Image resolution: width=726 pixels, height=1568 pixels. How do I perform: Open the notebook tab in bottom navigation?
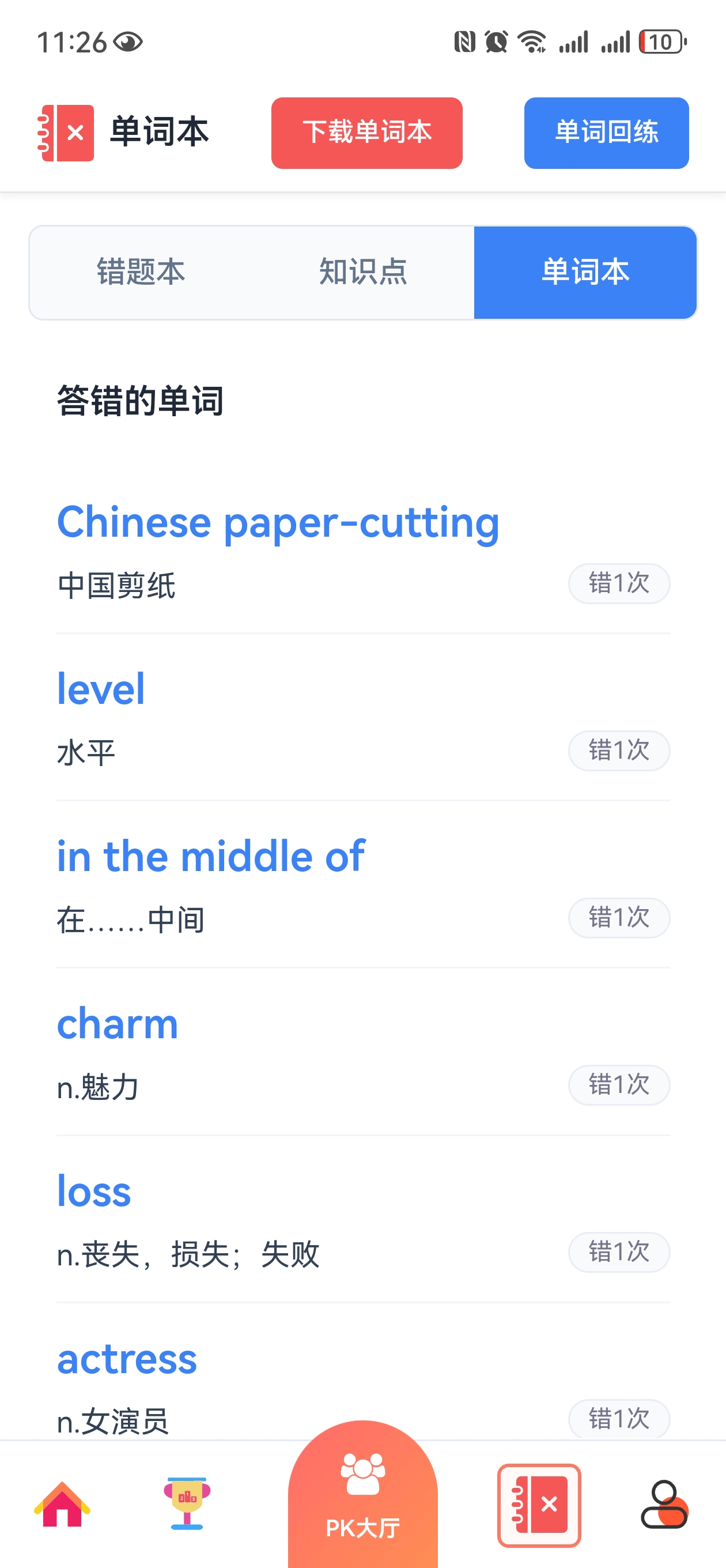click(539, 1504)
